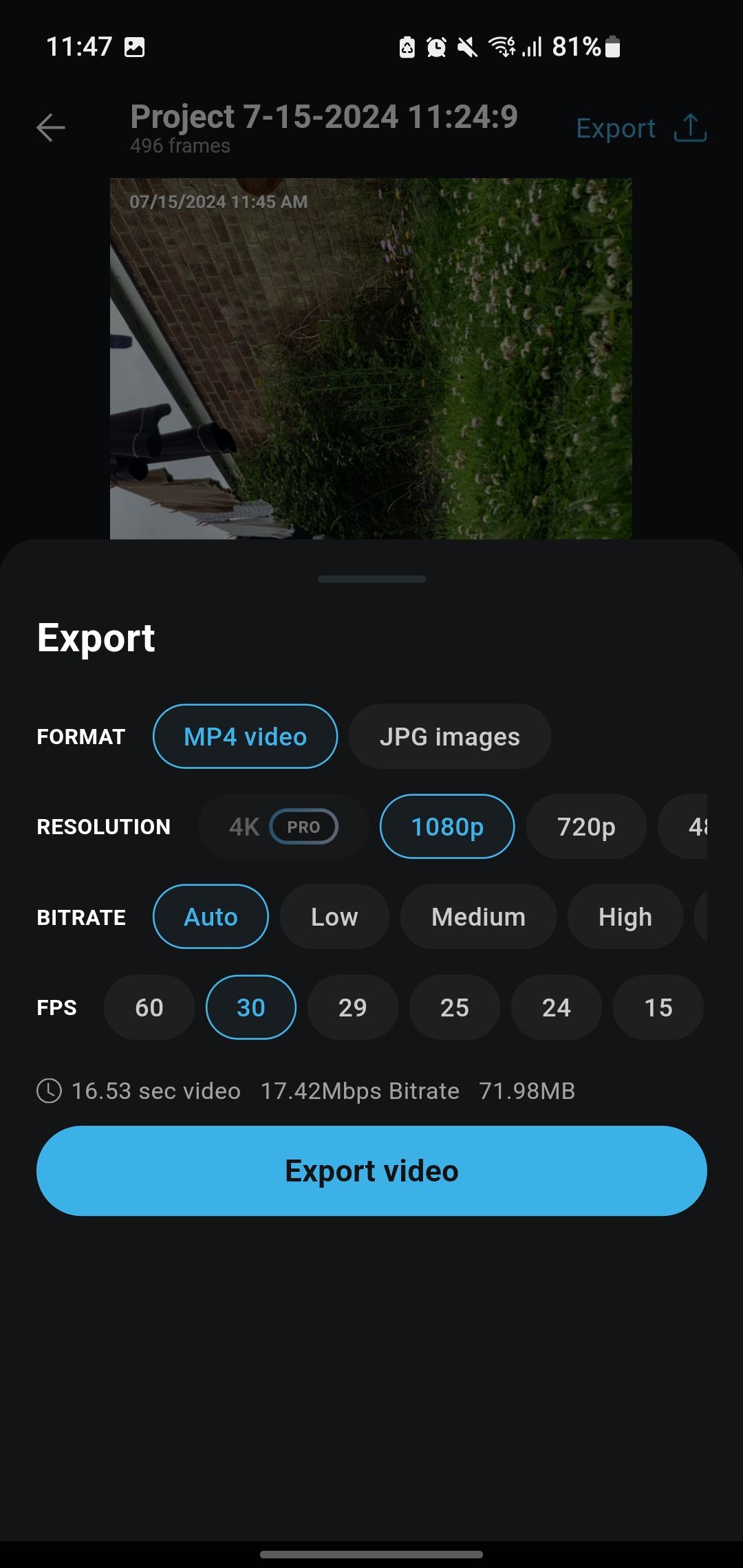Tap Export in the top bar
This screenshot has width=743, height=1568.
(640, 129)
